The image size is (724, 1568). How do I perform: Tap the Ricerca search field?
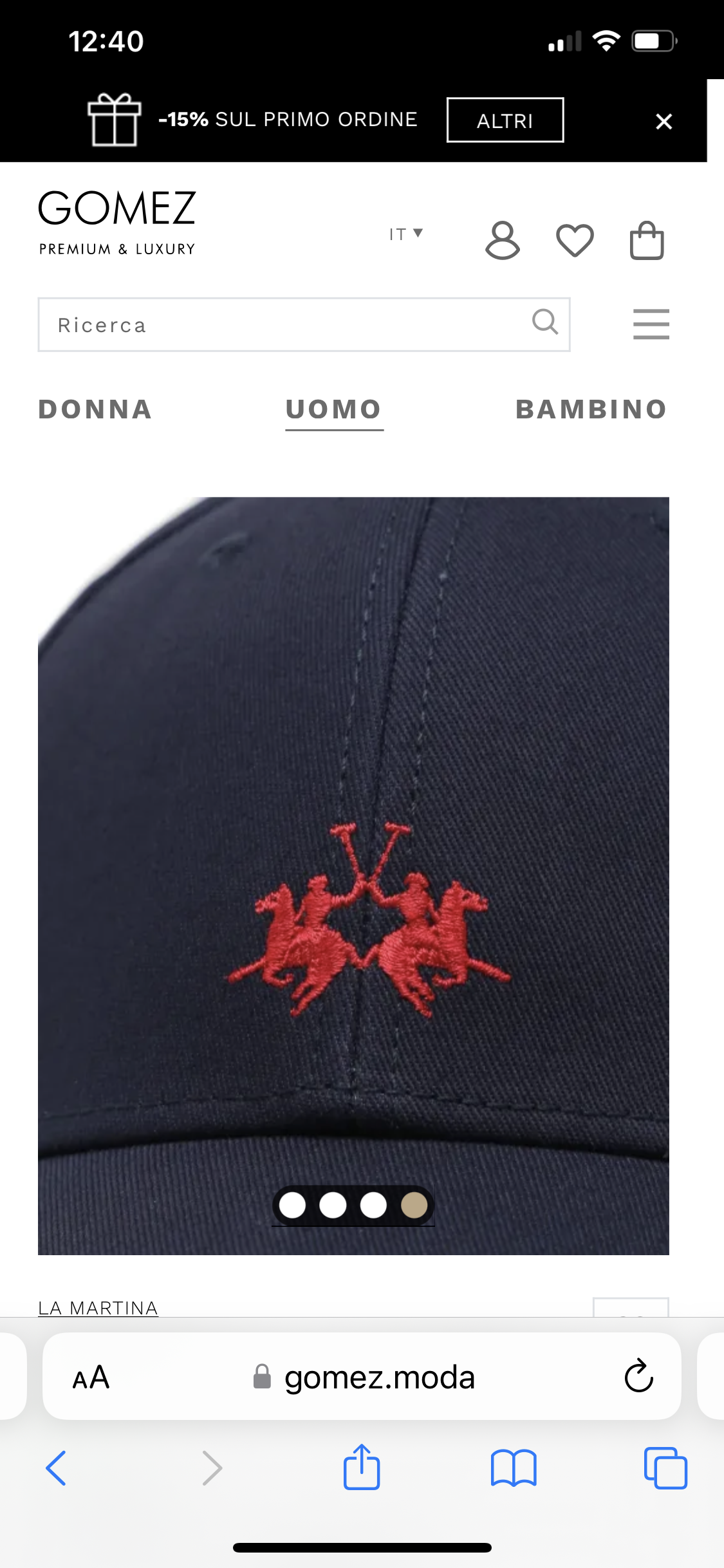pos(283,325)
